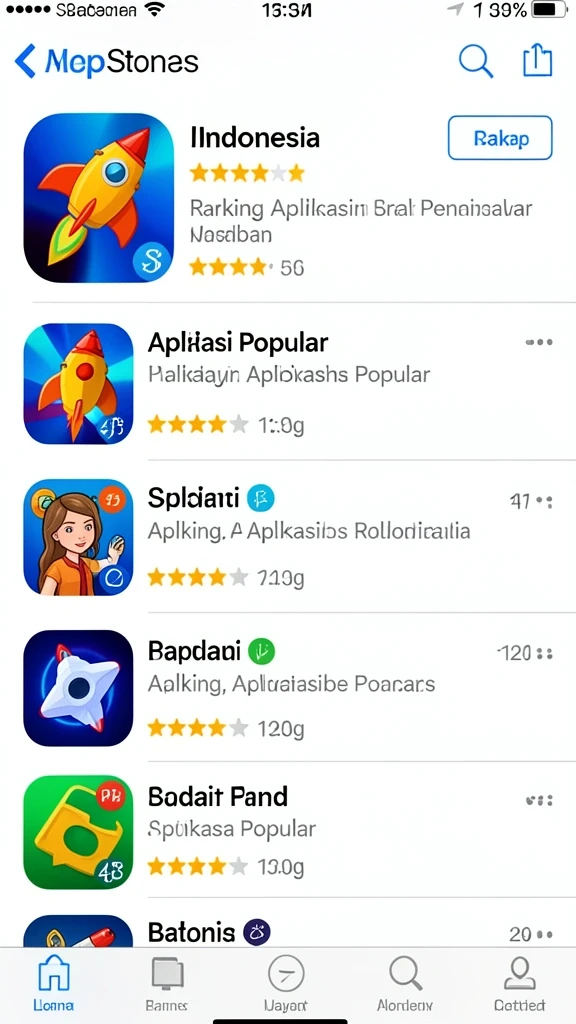
Task: Open the Bodait Pand app row
Action: [x=288, y=833]
